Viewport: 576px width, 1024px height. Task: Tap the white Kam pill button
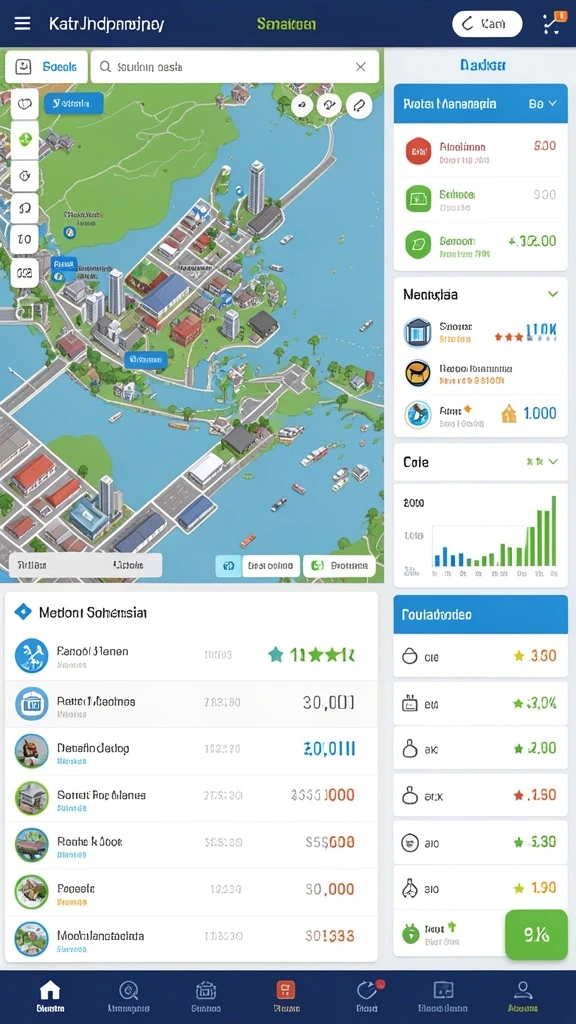coord(487,24)
